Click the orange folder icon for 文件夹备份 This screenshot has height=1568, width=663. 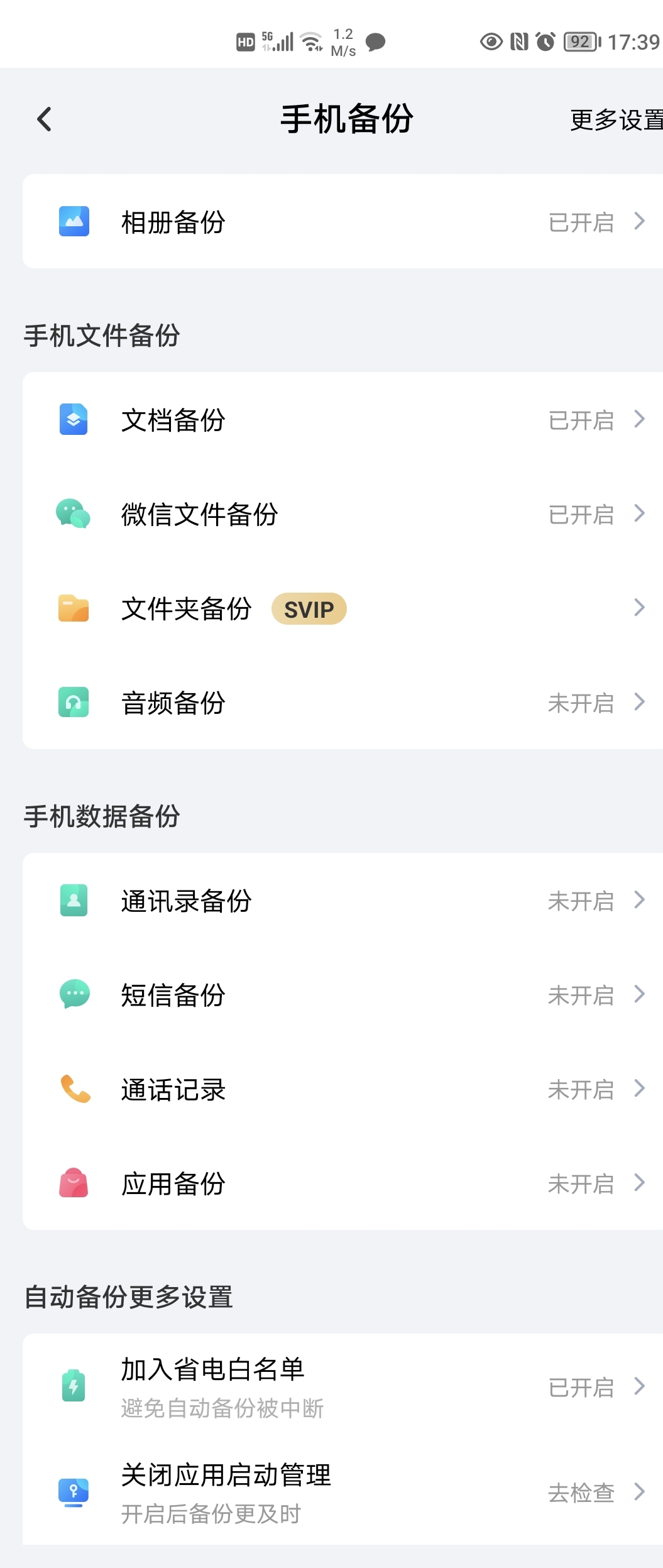[x=74, y=608]
